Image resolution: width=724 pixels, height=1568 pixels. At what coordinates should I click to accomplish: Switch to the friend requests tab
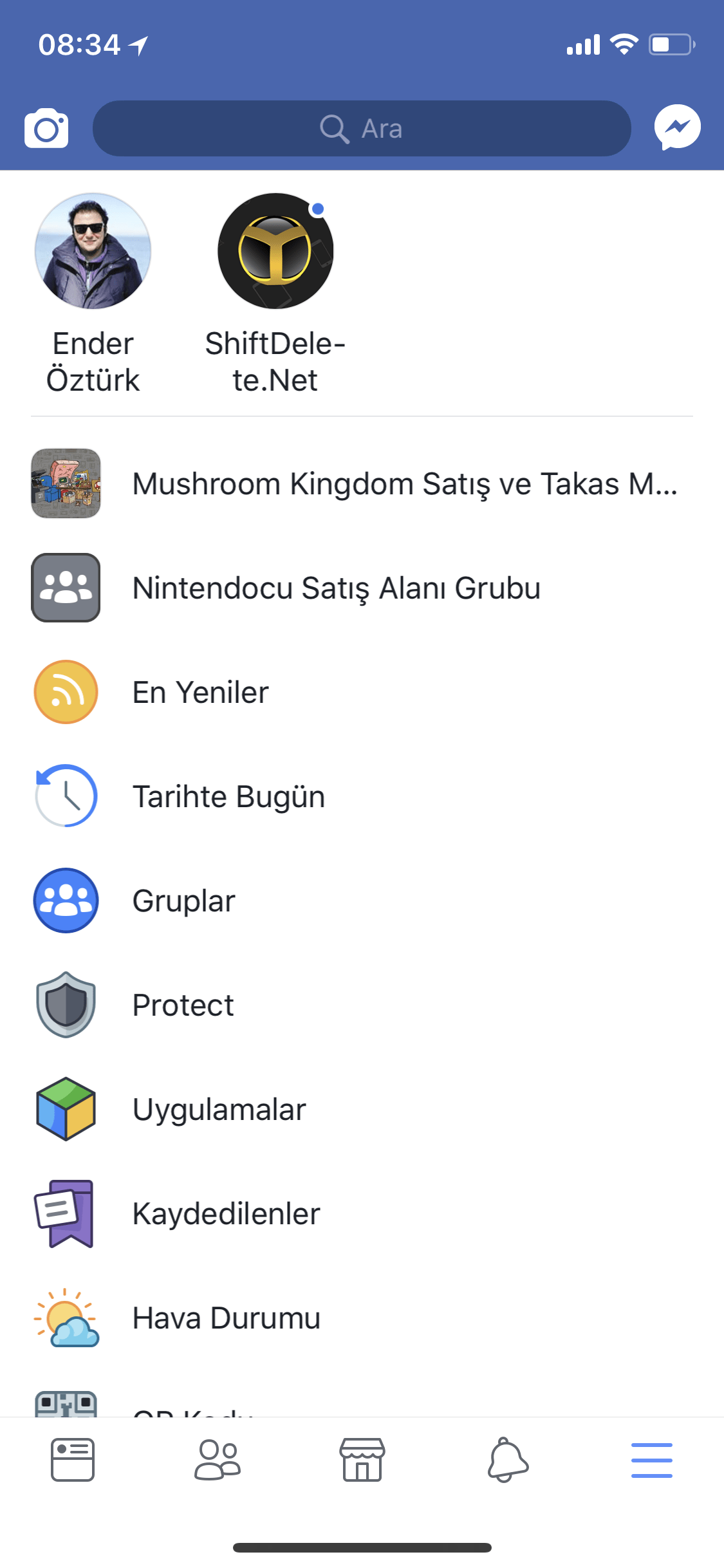point(218,1459)
